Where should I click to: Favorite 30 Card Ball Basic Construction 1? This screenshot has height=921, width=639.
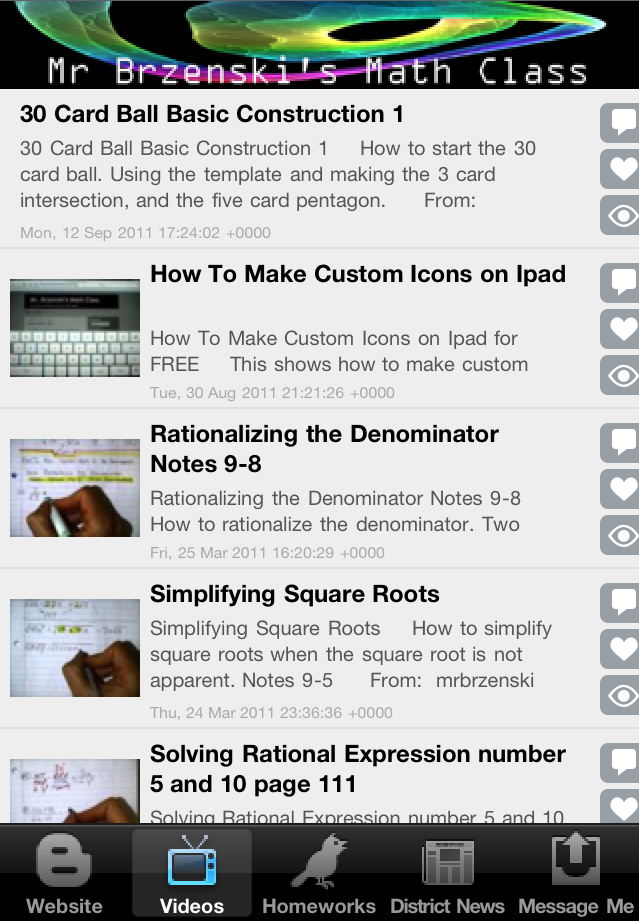click(x=621, y=169)
